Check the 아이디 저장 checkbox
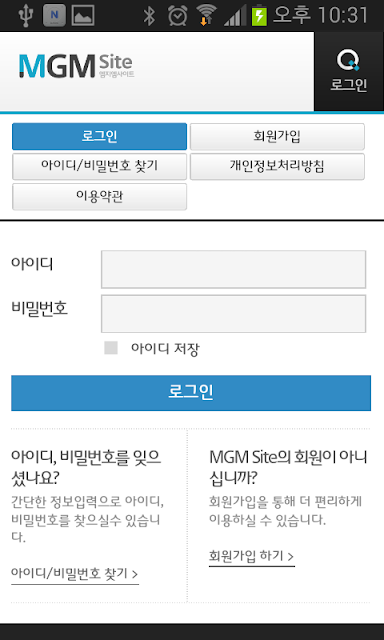This screenshot has width=384, height=640. [111, 348]
